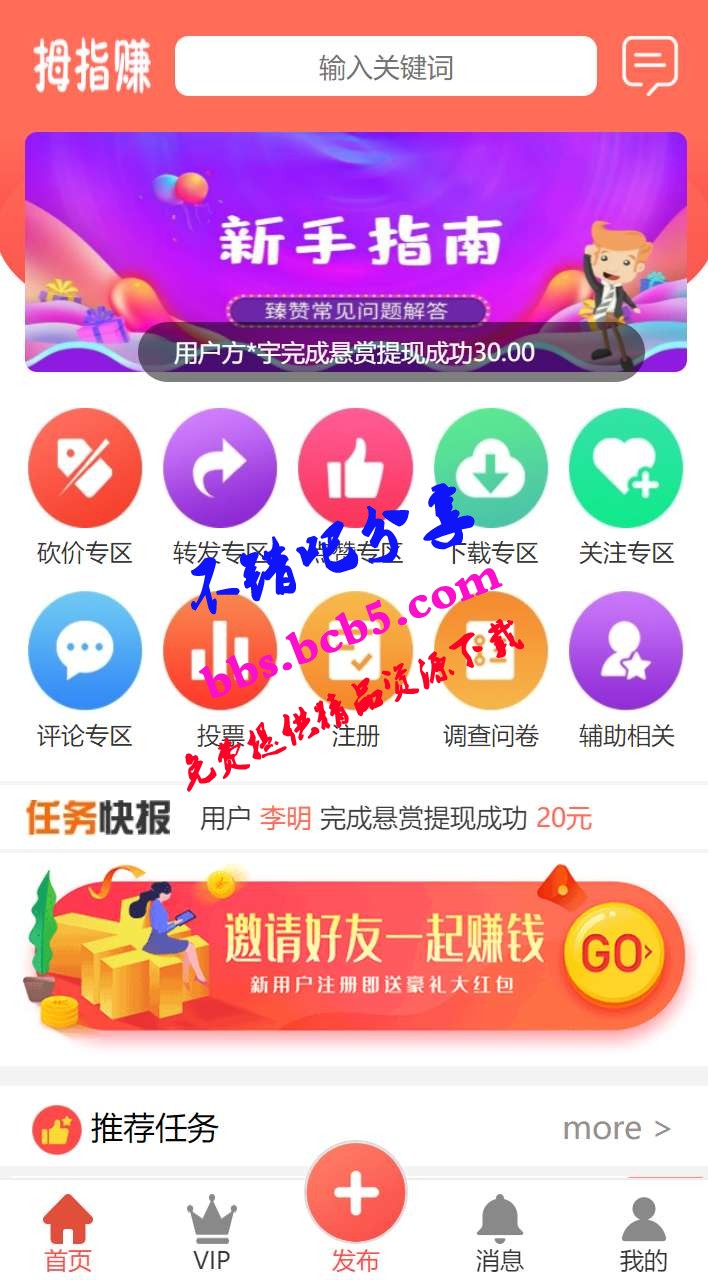Switch to the 首页 tab
708x1280 pixels.
(68, 1235)
